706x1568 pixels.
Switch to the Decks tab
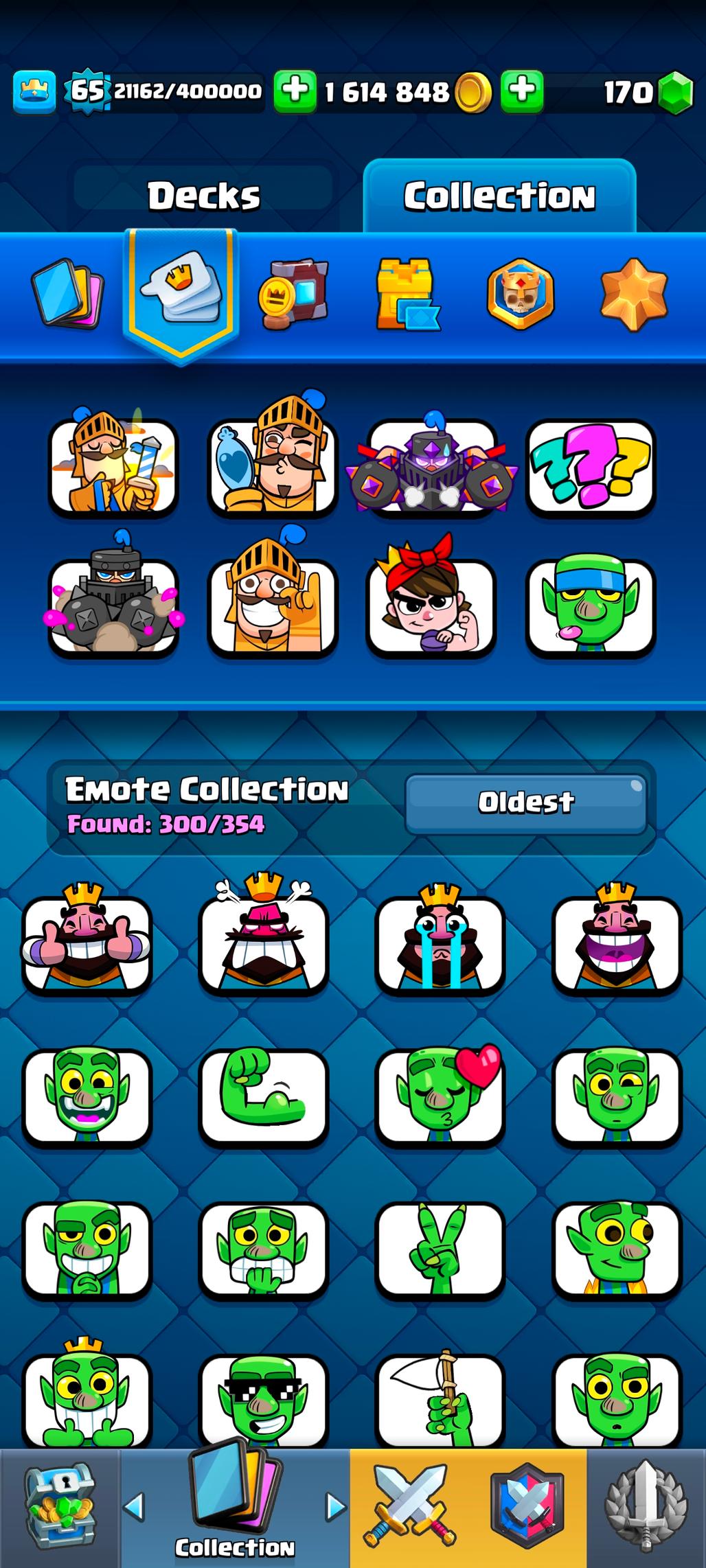pyautogui.click(x=203, y=196)
